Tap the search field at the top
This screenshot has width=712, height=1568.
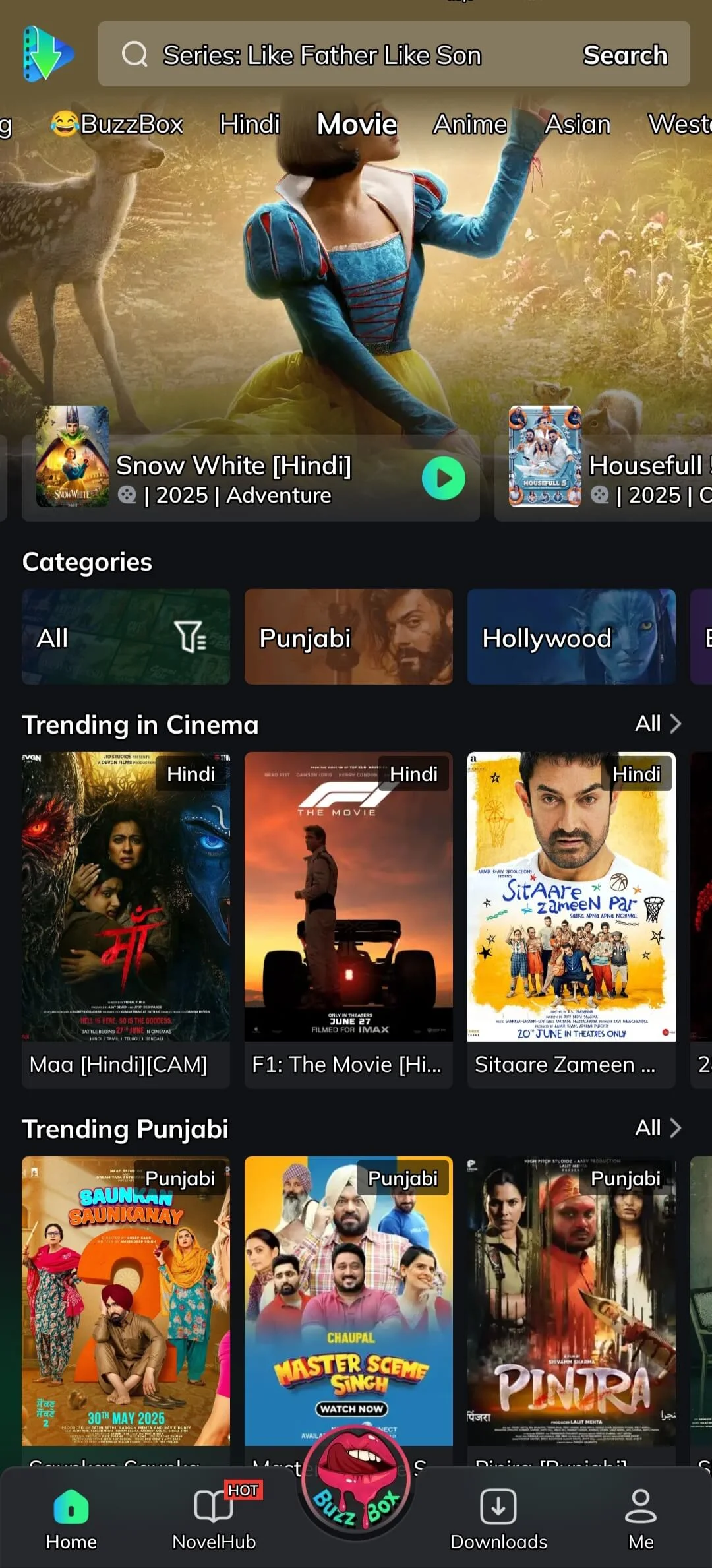coord(343,55)
